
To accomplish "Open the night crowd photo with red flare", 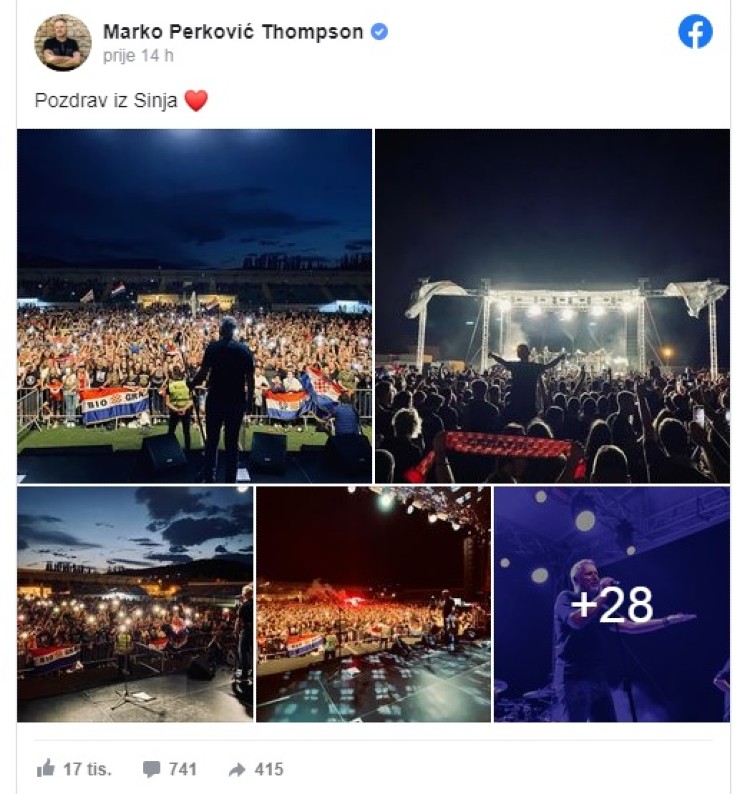I will (373, 604).
